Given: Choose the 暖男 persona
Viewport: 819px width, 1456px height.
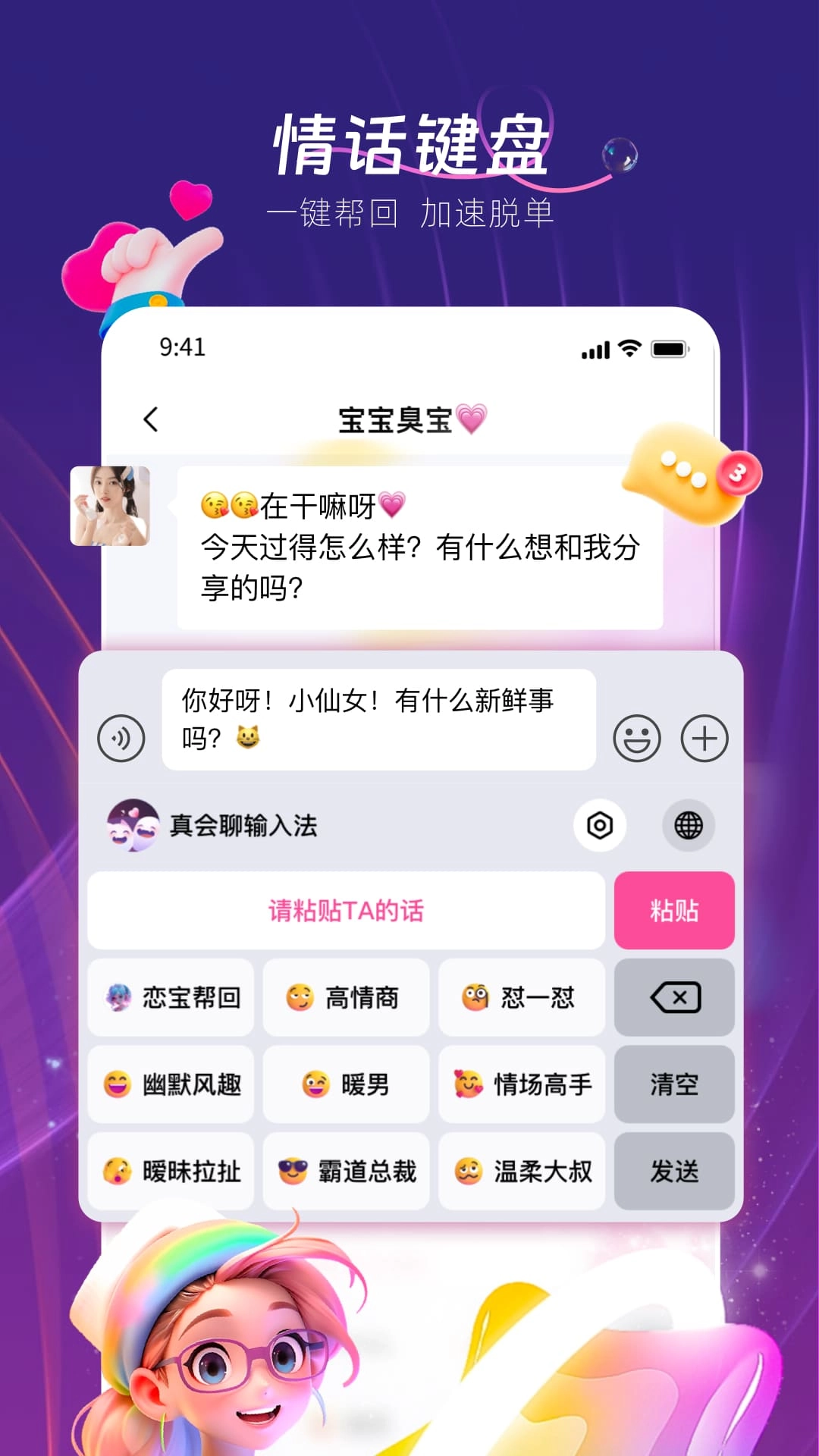Looking at the screenshot, I should 346,1084.
